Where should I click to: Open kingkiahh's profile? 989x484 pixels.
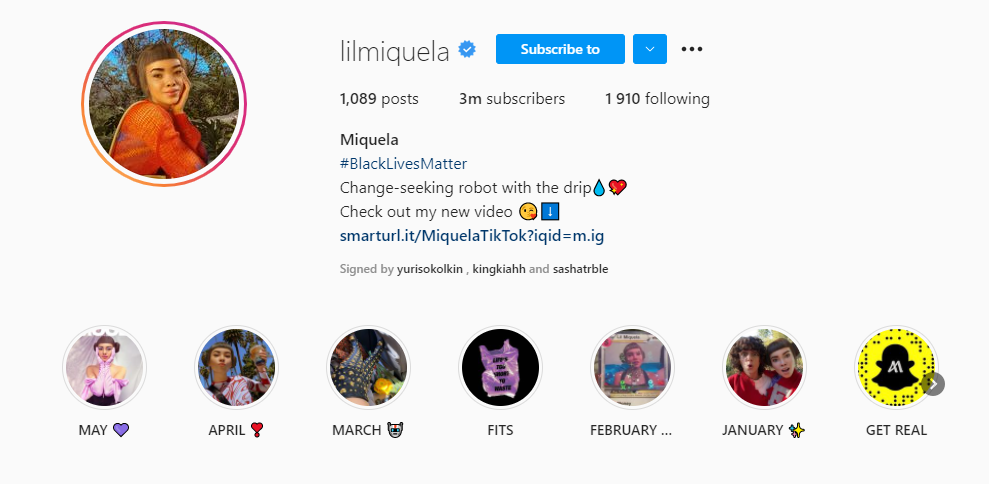point(498,269)
